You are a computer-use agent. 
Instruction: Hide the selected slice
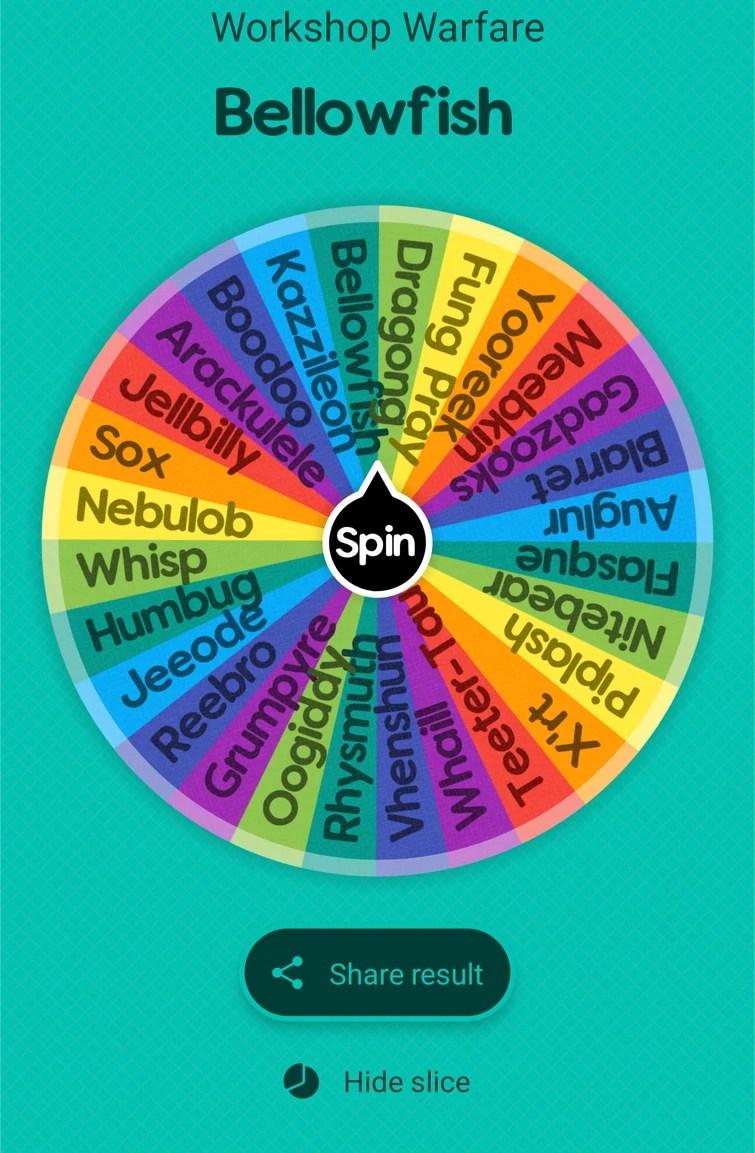pos(377,1081)
